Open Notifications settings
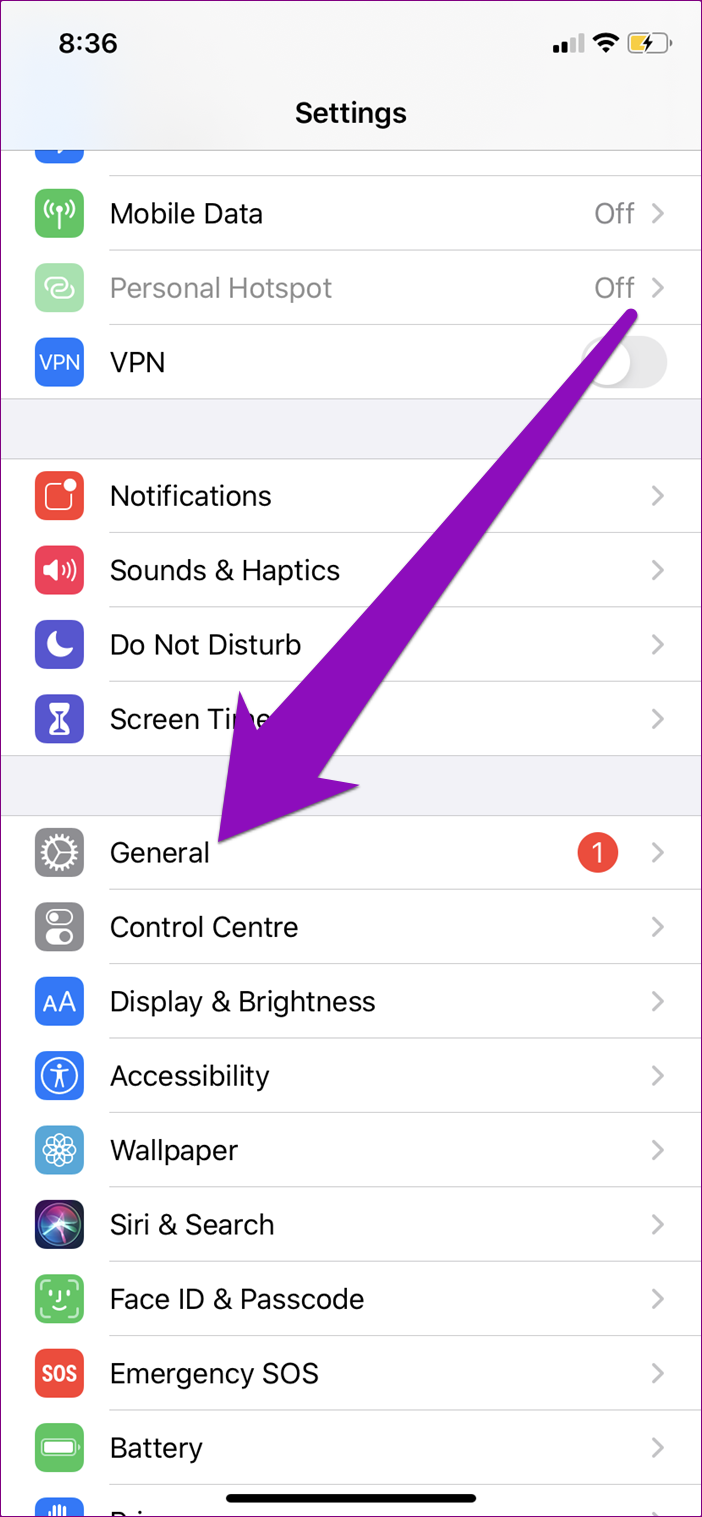The height and width of the screenshot is (1517, 702). point(351,496)
